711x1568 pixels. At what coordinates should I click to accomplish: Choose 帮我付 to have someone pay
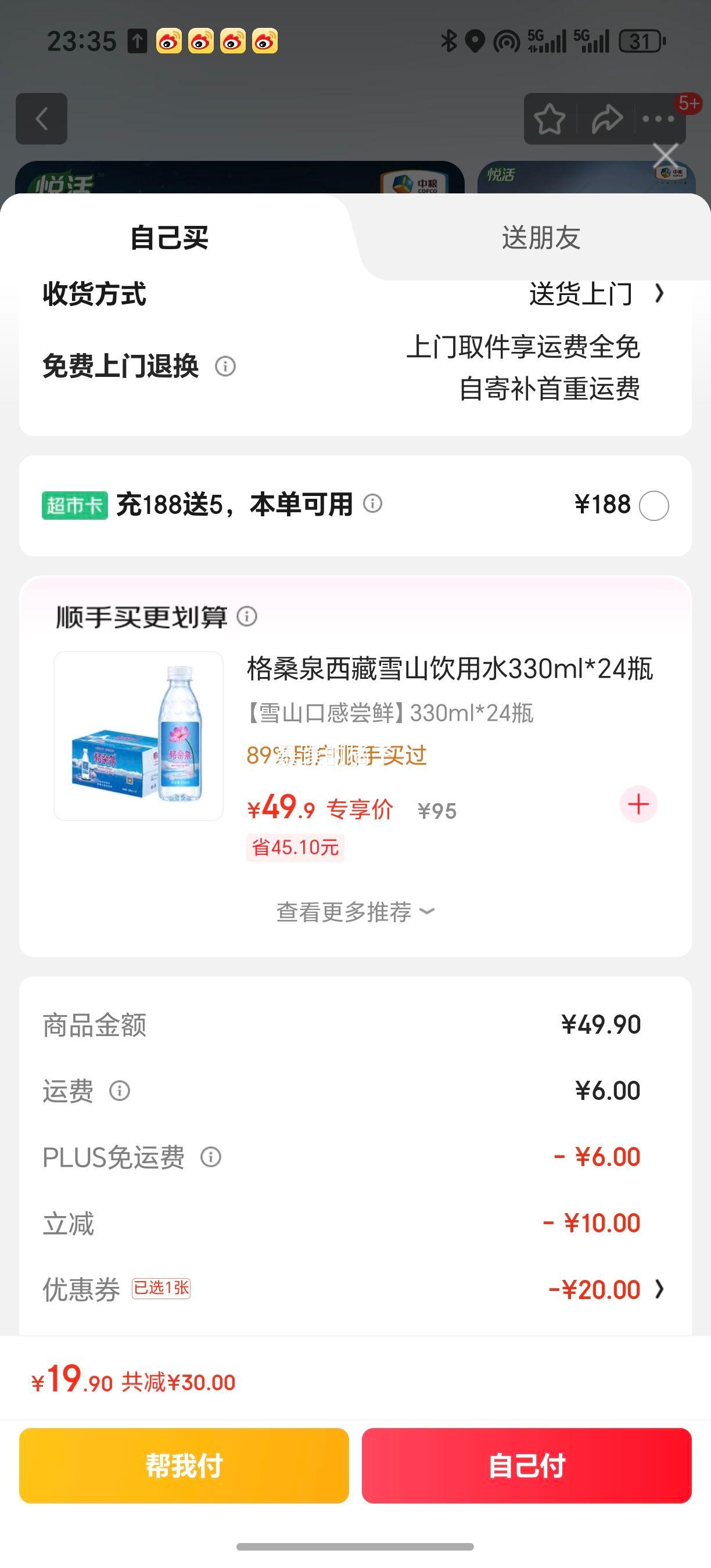[184, 1466]
